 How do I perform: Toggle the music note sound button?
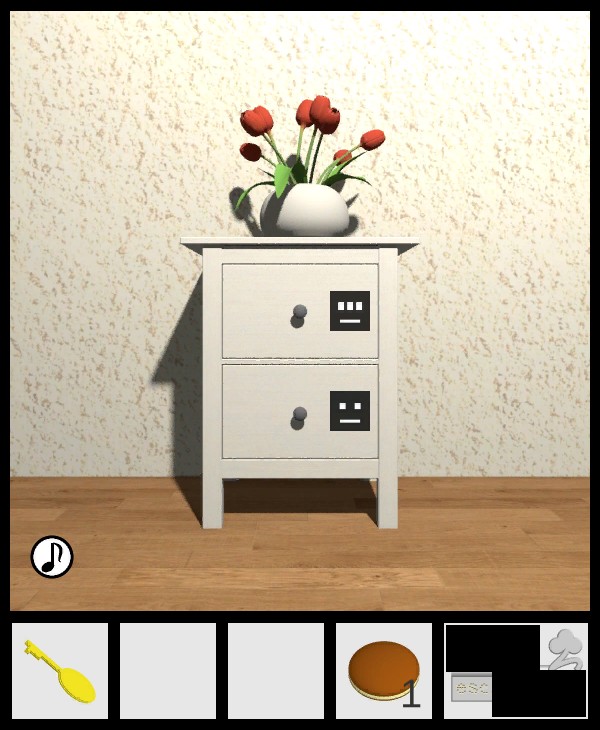52,557
